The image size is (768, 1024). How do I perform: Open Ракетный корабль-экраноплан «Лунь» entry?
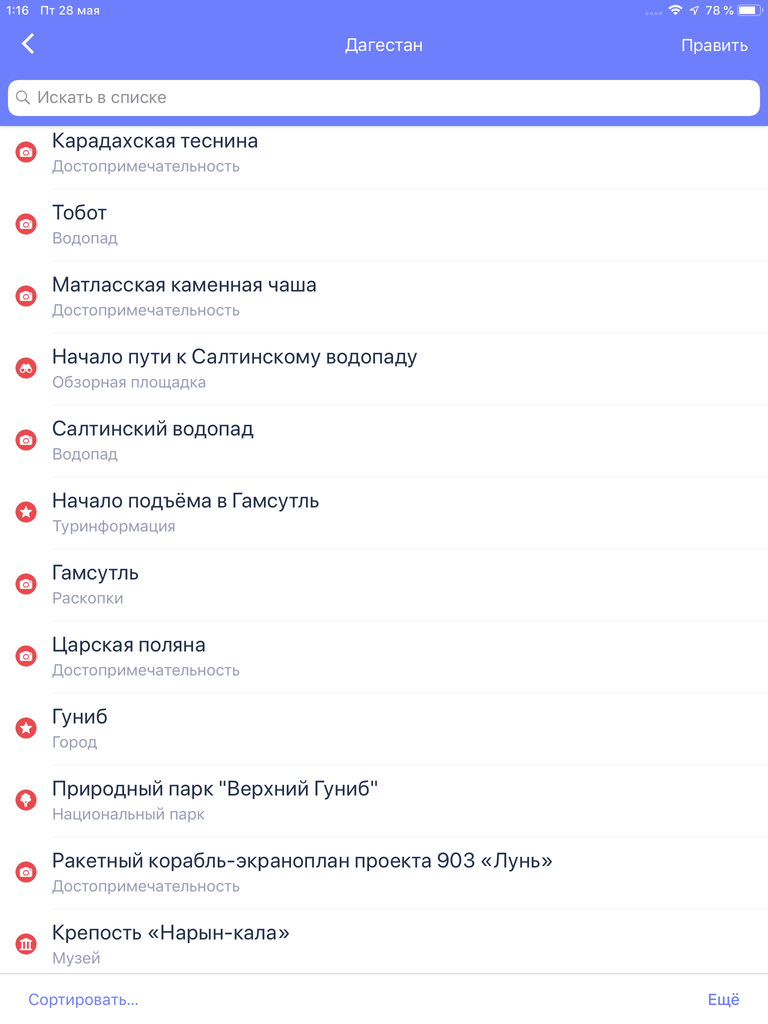tap(302, 872)
